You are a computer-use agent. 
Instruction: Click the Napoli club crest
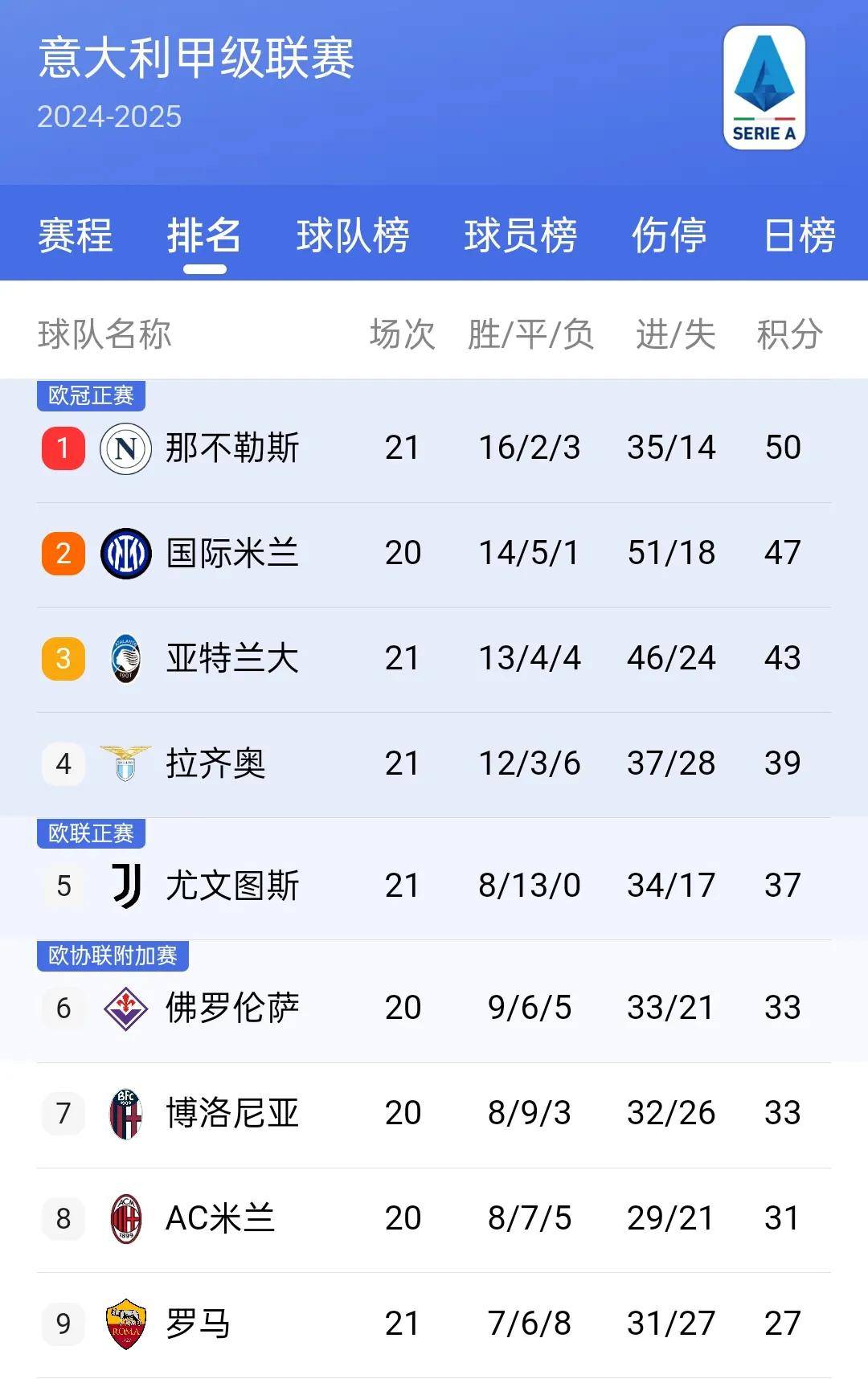pyautogui.click(x=124, y=448)
